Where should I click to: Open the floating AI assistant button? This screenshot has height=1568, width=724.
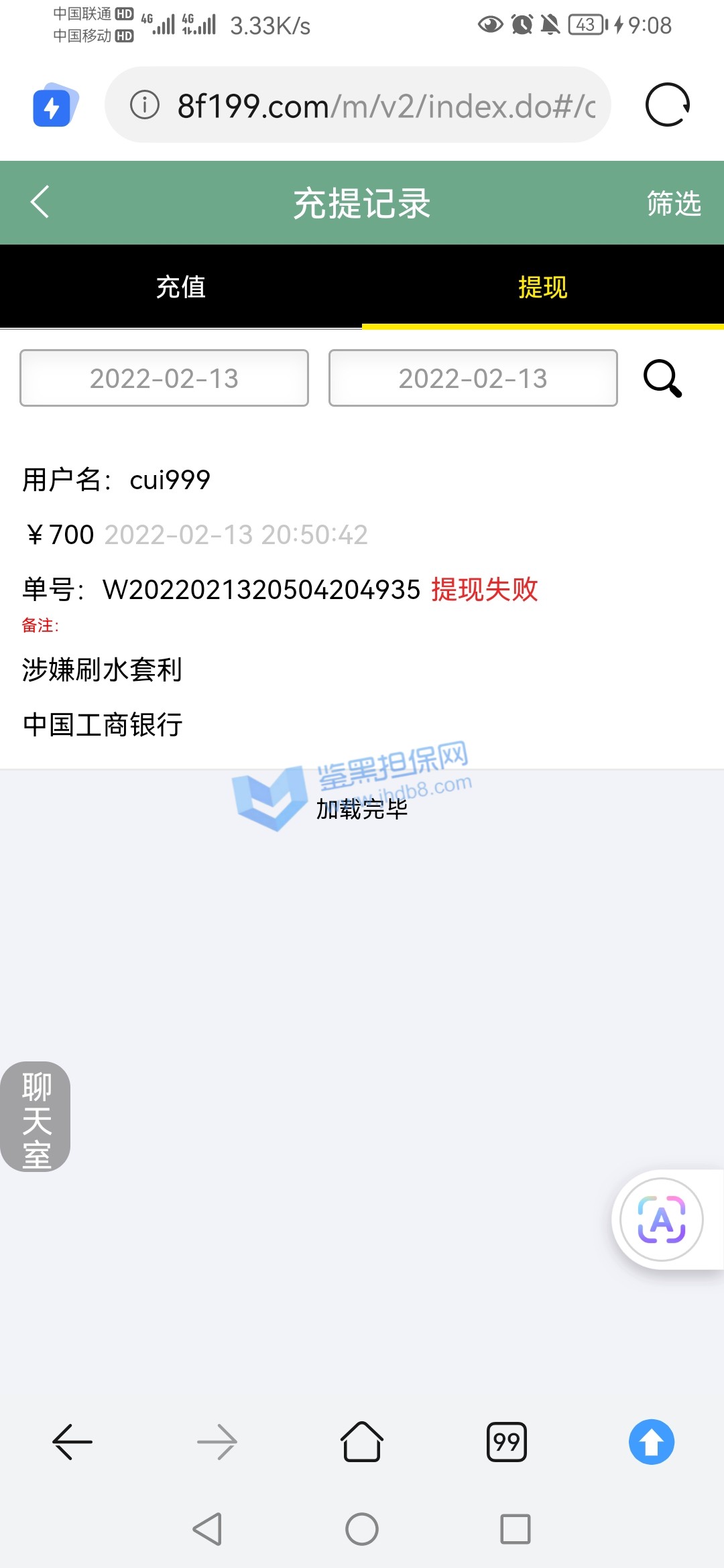[661, 1220]
